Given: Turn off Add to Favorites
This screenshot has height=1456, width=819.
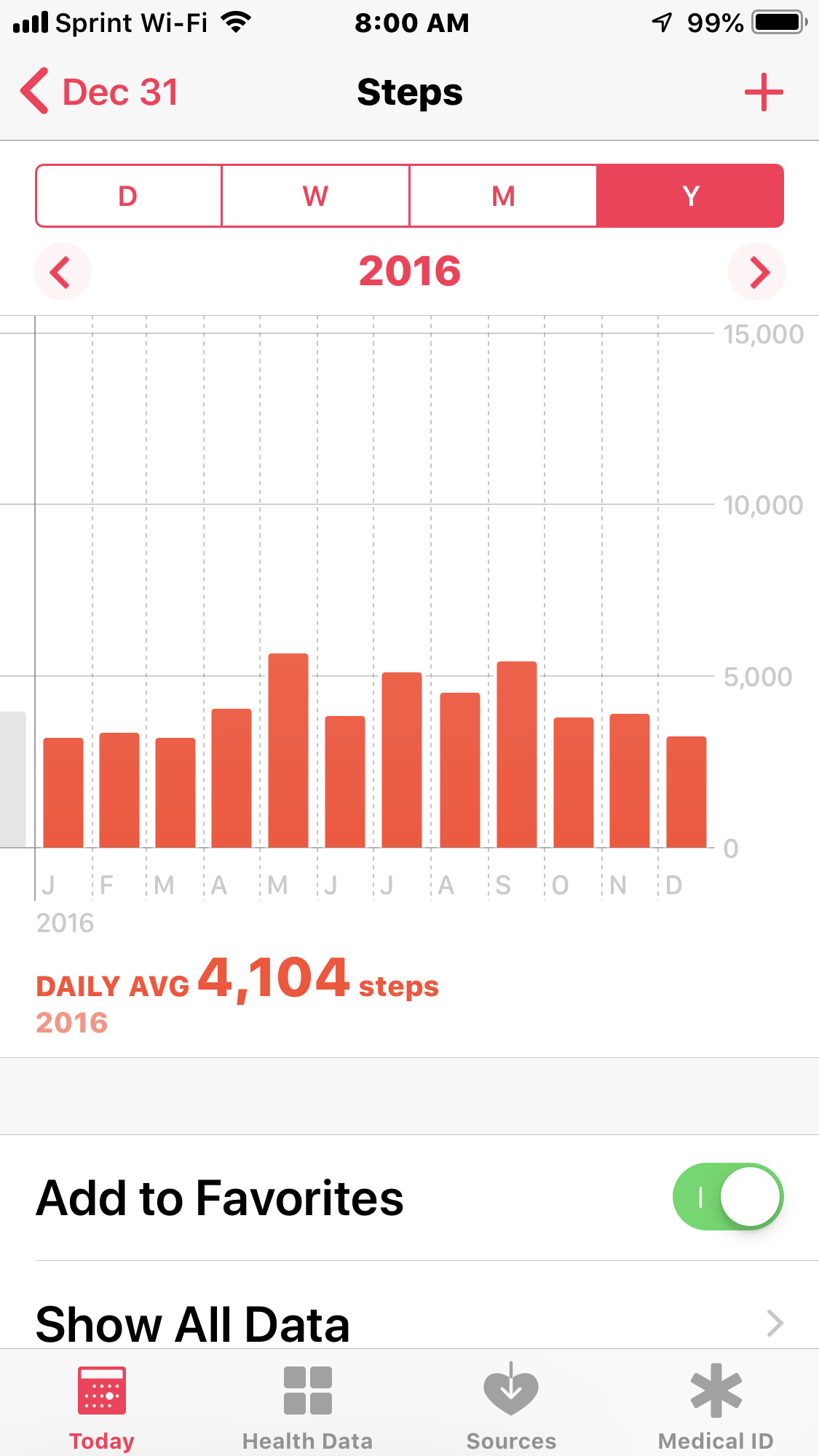Looking at the screenshot, I should coord(727,1197).
